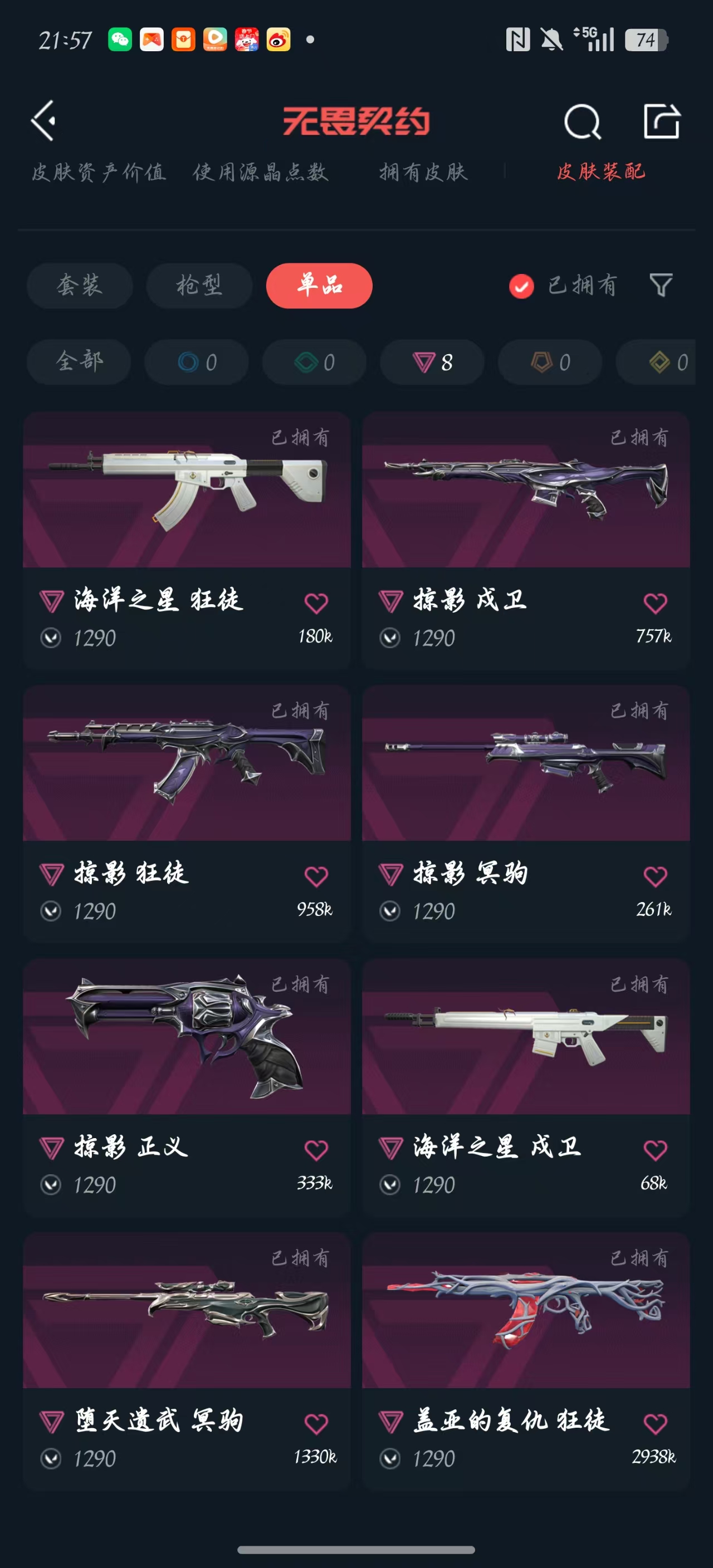Screen dimensions: 713x1568
Task: Select the 全部 tier chip
Action: click(x=79, y=361)
